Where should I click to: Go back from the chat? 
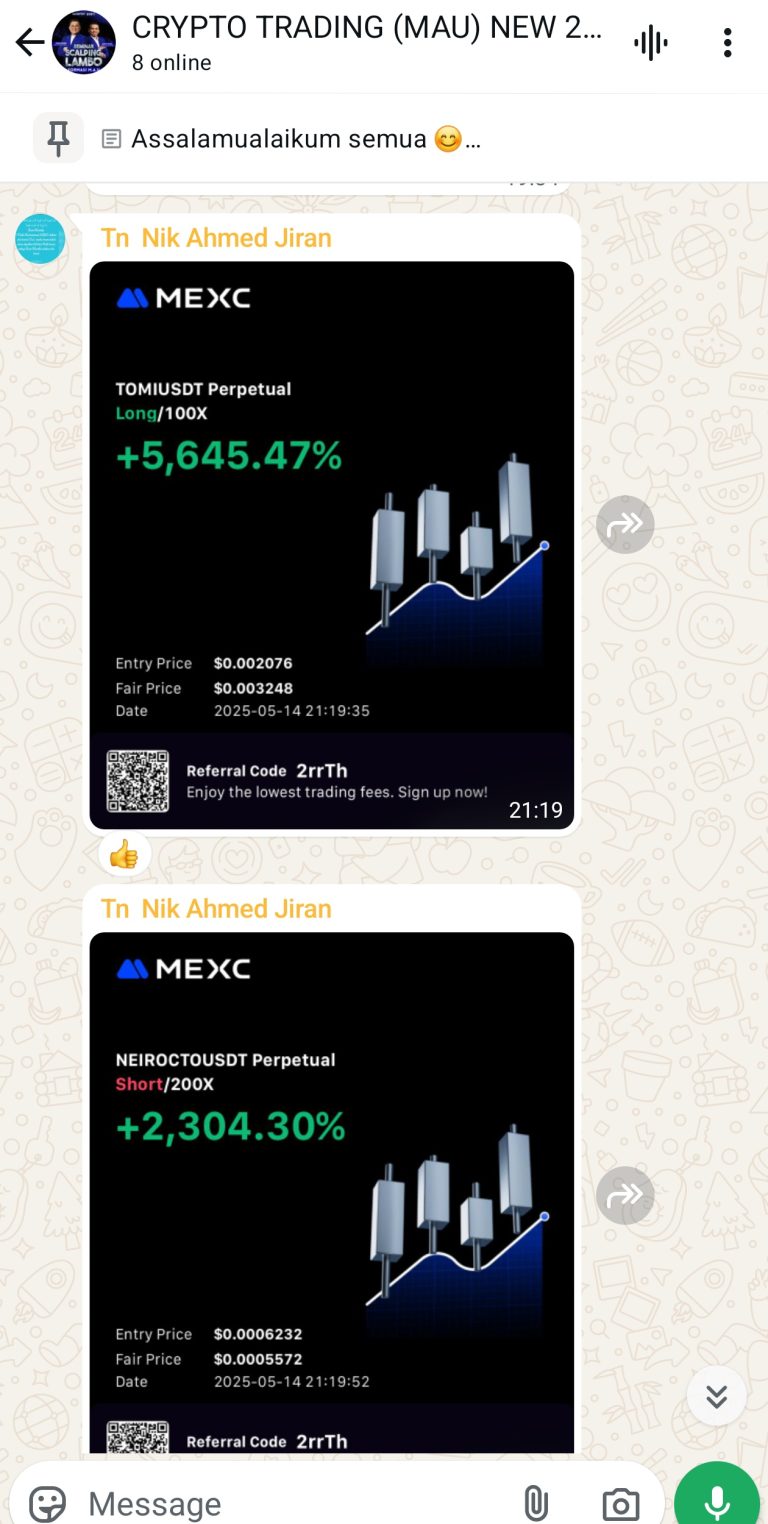tap(29, 42)
